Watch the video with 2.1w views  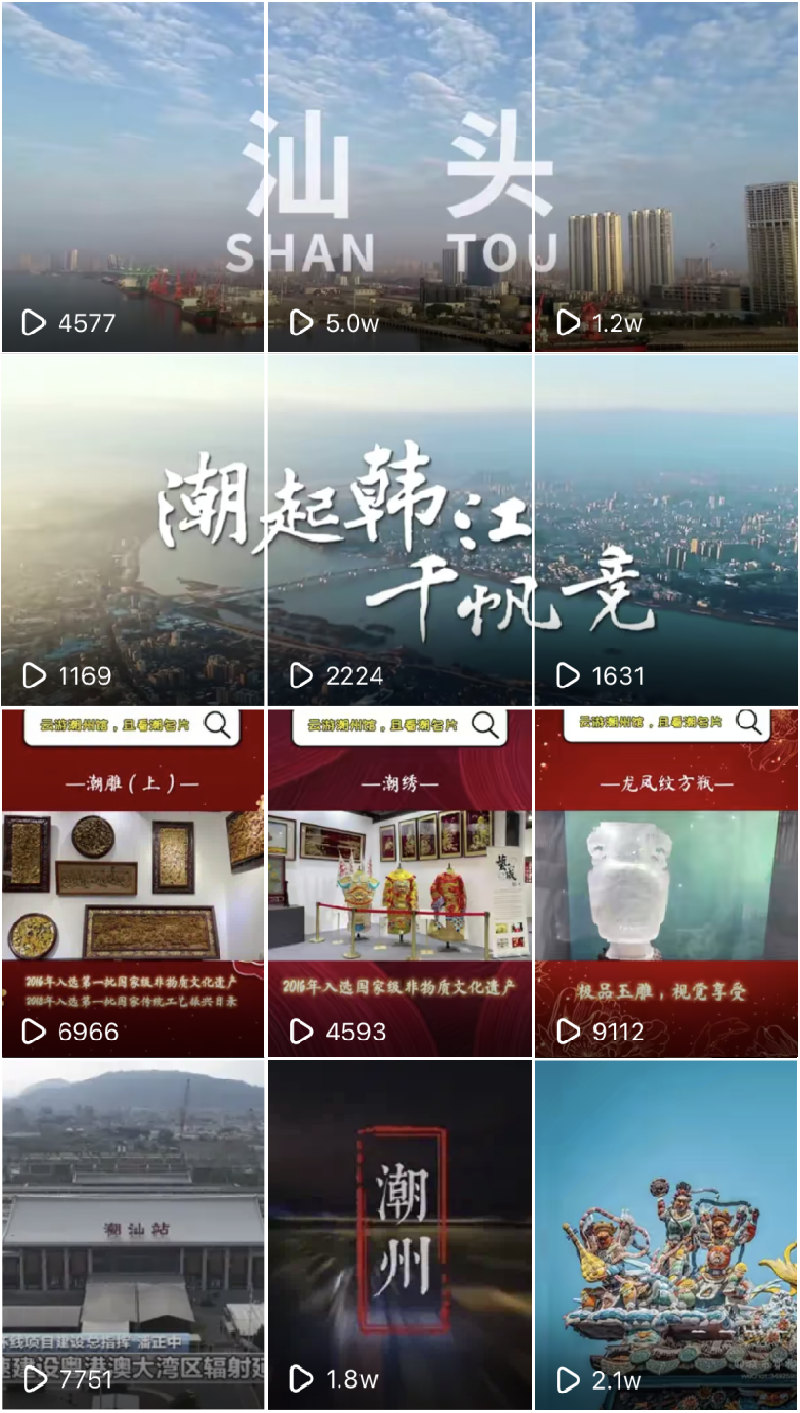(x=667, y=1235)
